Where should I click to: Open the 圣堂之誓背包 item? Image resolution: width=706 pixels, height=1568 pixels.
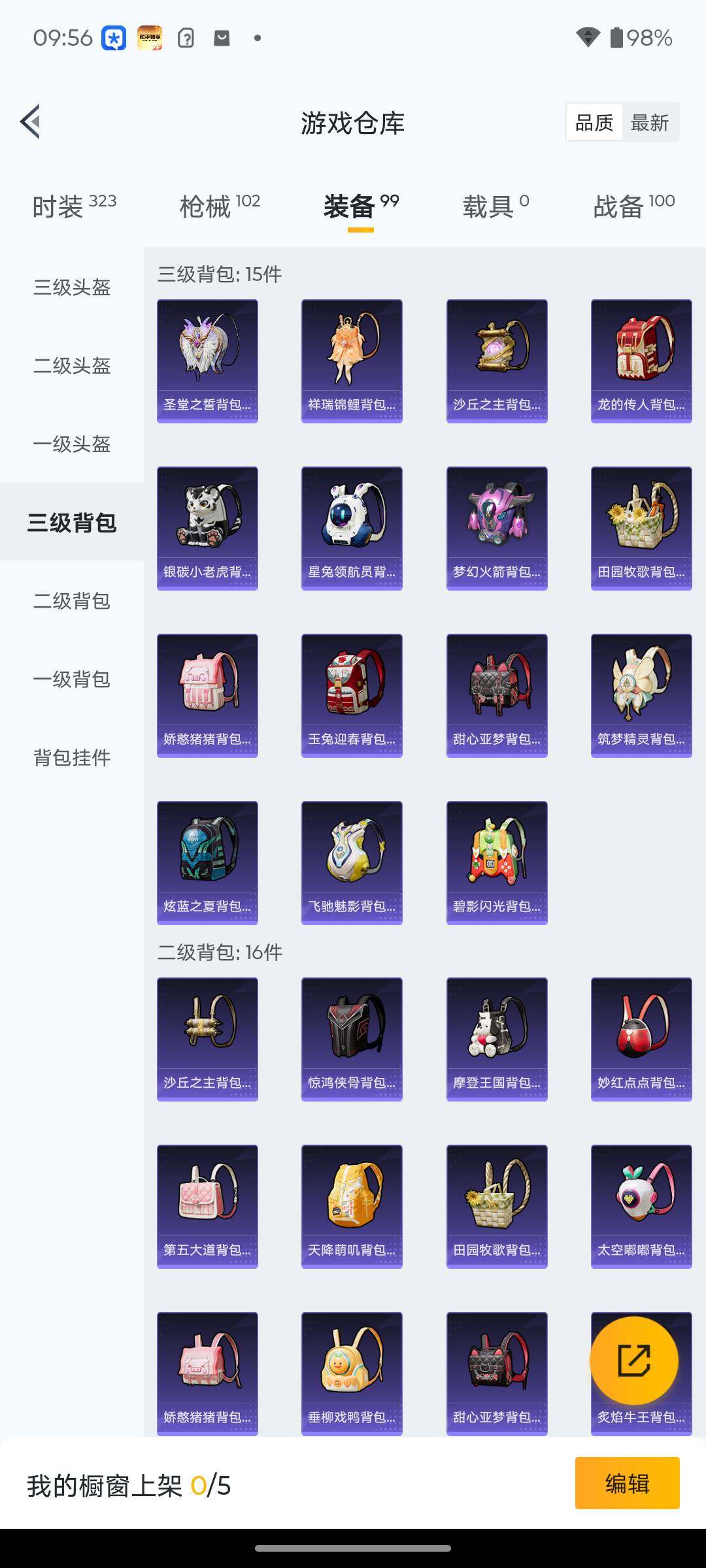207,361
